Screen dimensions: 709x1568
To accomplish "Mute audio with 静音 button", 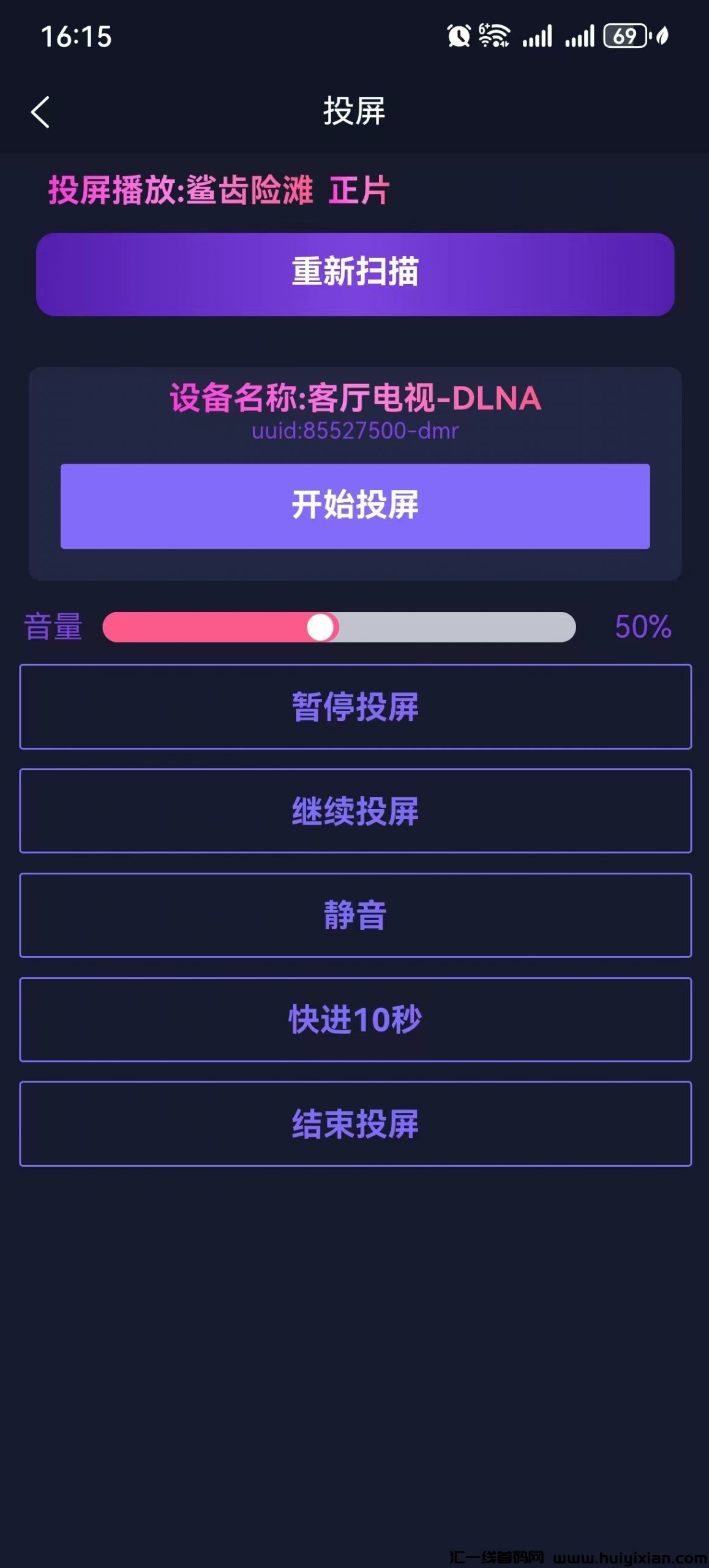I will pyautogui.click(x=355, y=915).
